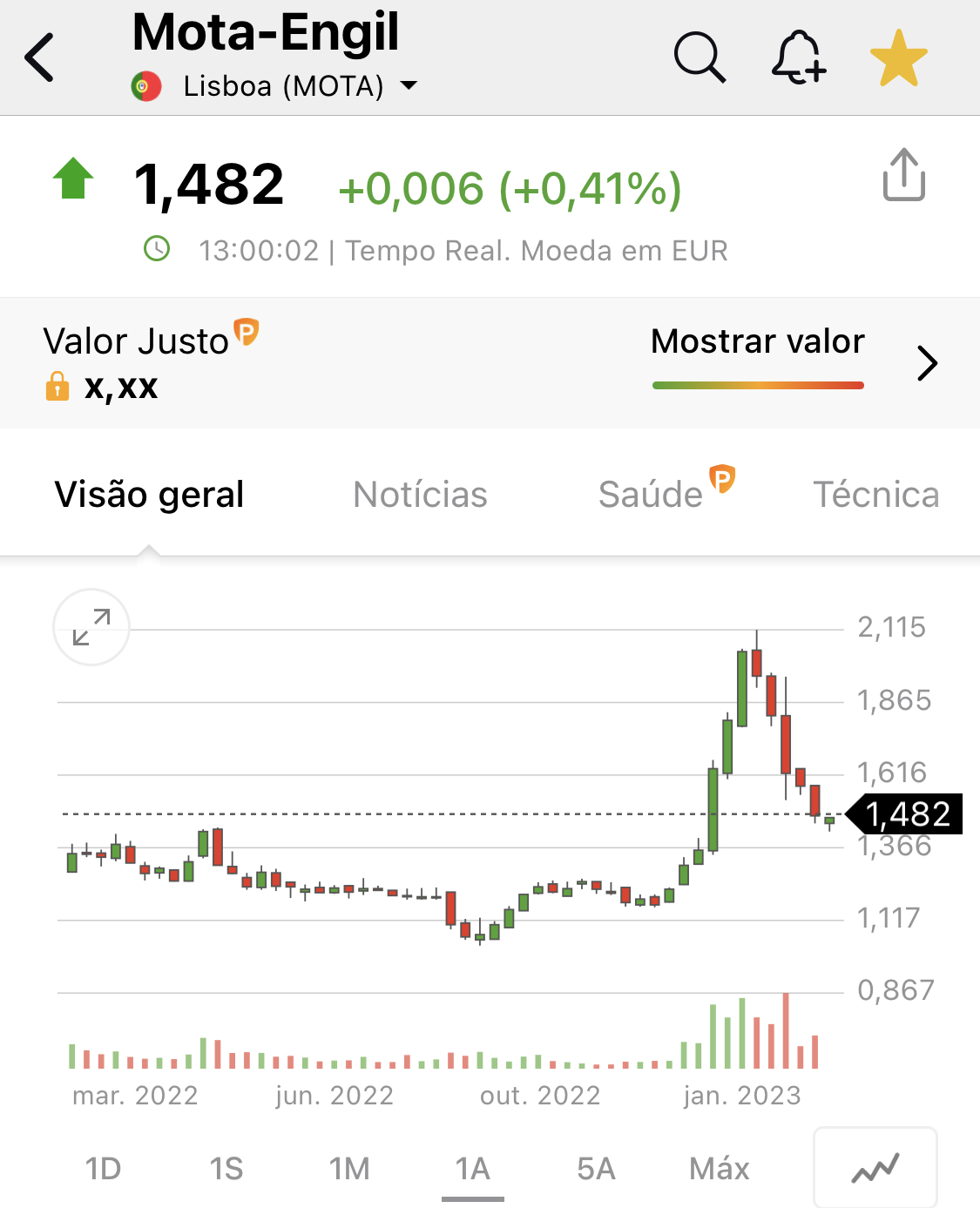The image size is (980, 1208).
Task: Open the search magnifier icon
Action: (x=700, y=57)
